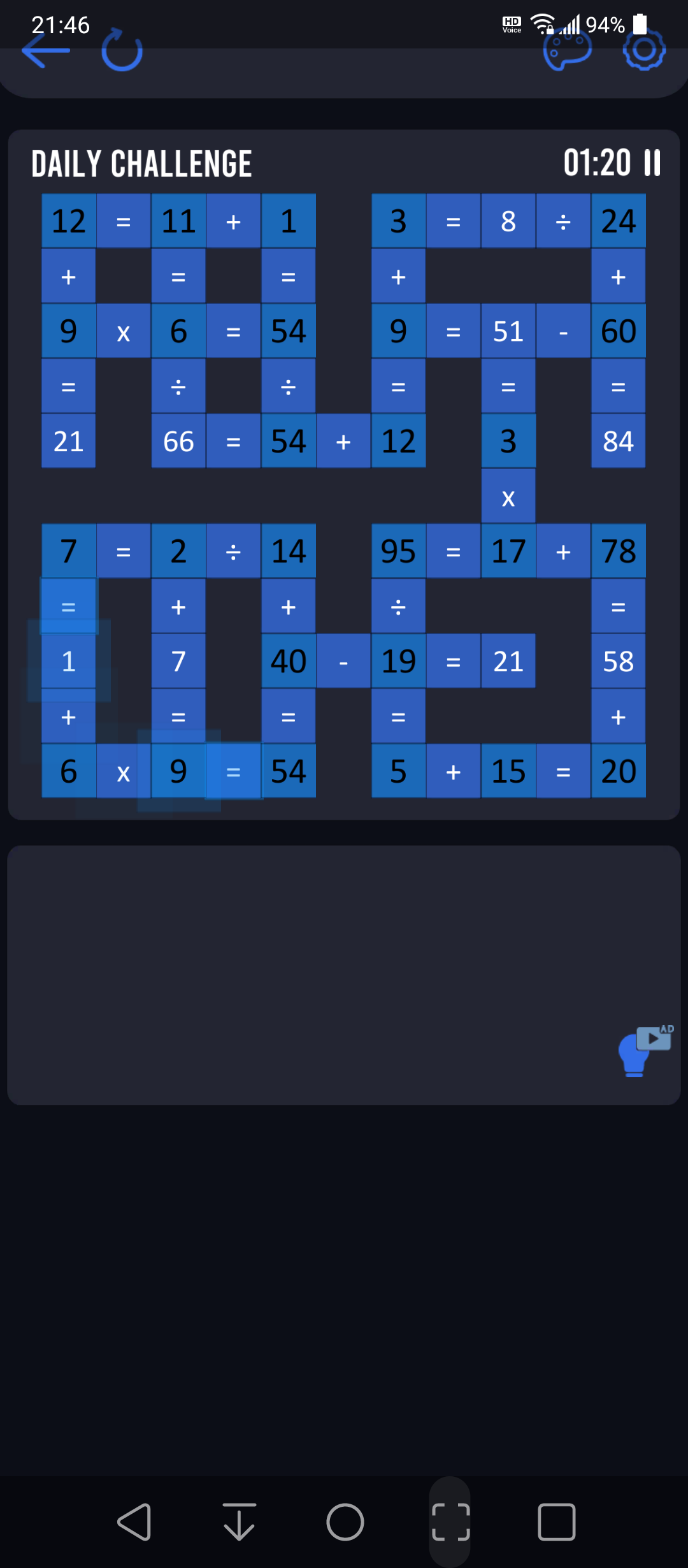
Task: Go back with the top-left arrow
Action: pos(46,51)
